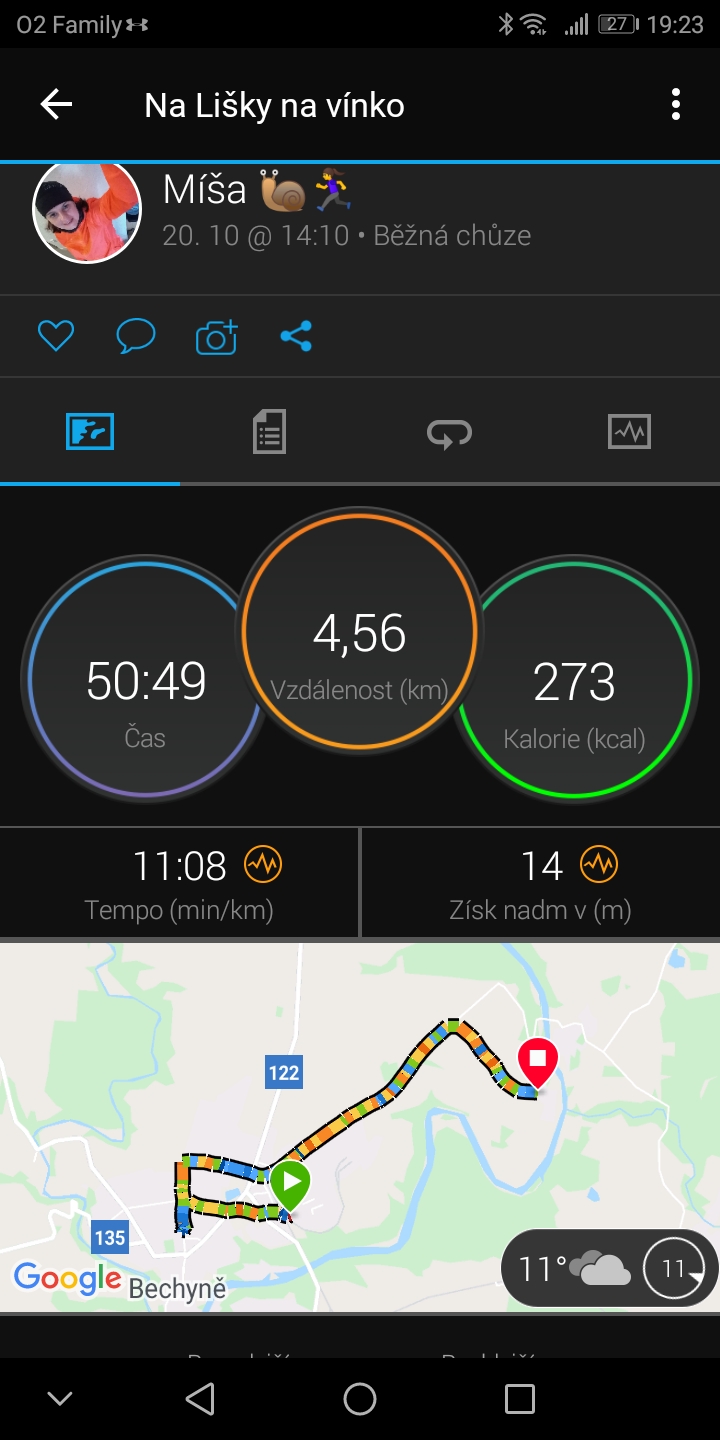Viewport: 720px width, 1440px height.
Task: Open the comments bubble icon
Action: (136, 336)
